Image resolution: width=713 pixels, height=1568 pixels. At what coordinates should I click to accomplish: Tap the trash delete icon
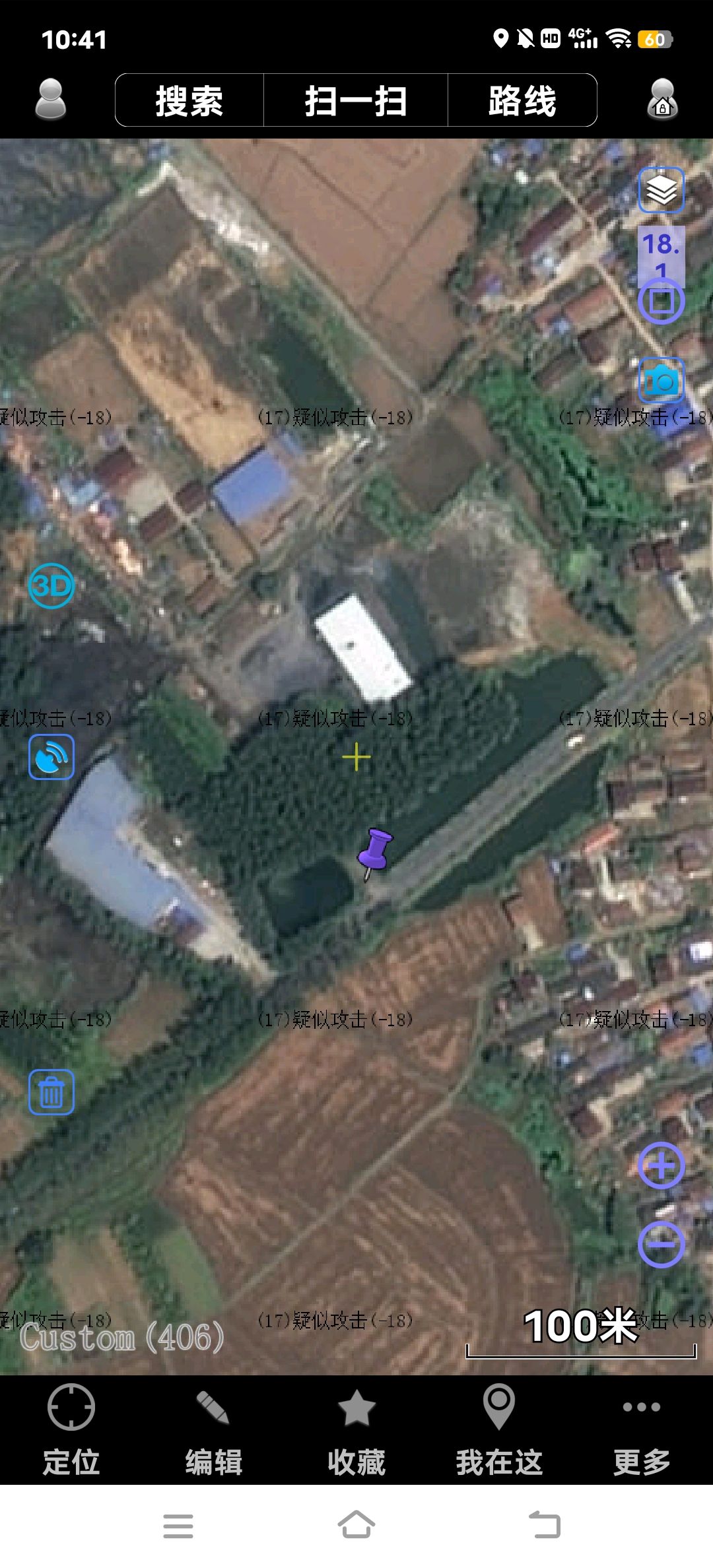point(51,1092)
